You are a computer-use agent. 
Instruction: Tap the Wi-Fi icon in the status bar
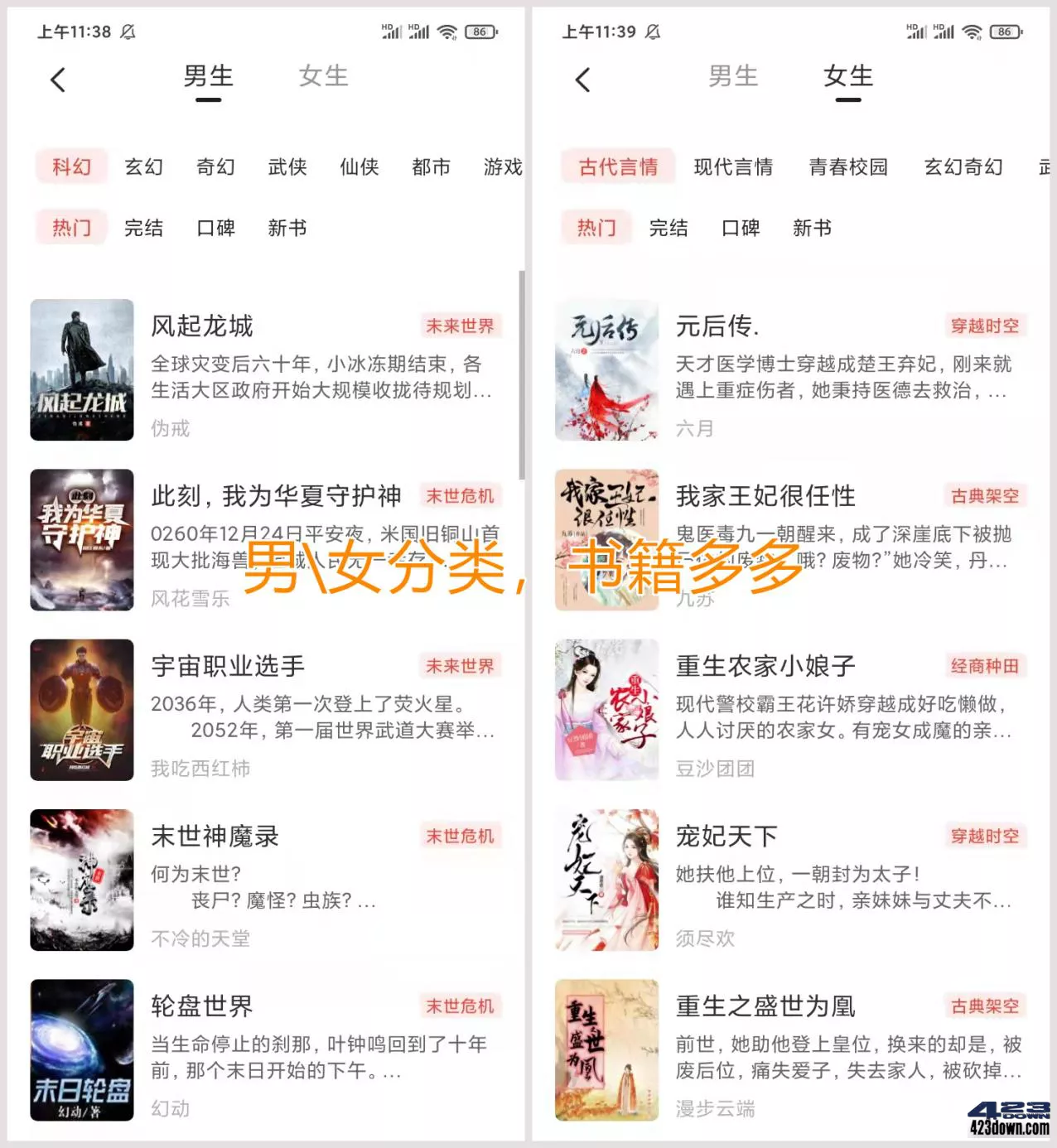[450, 31]
